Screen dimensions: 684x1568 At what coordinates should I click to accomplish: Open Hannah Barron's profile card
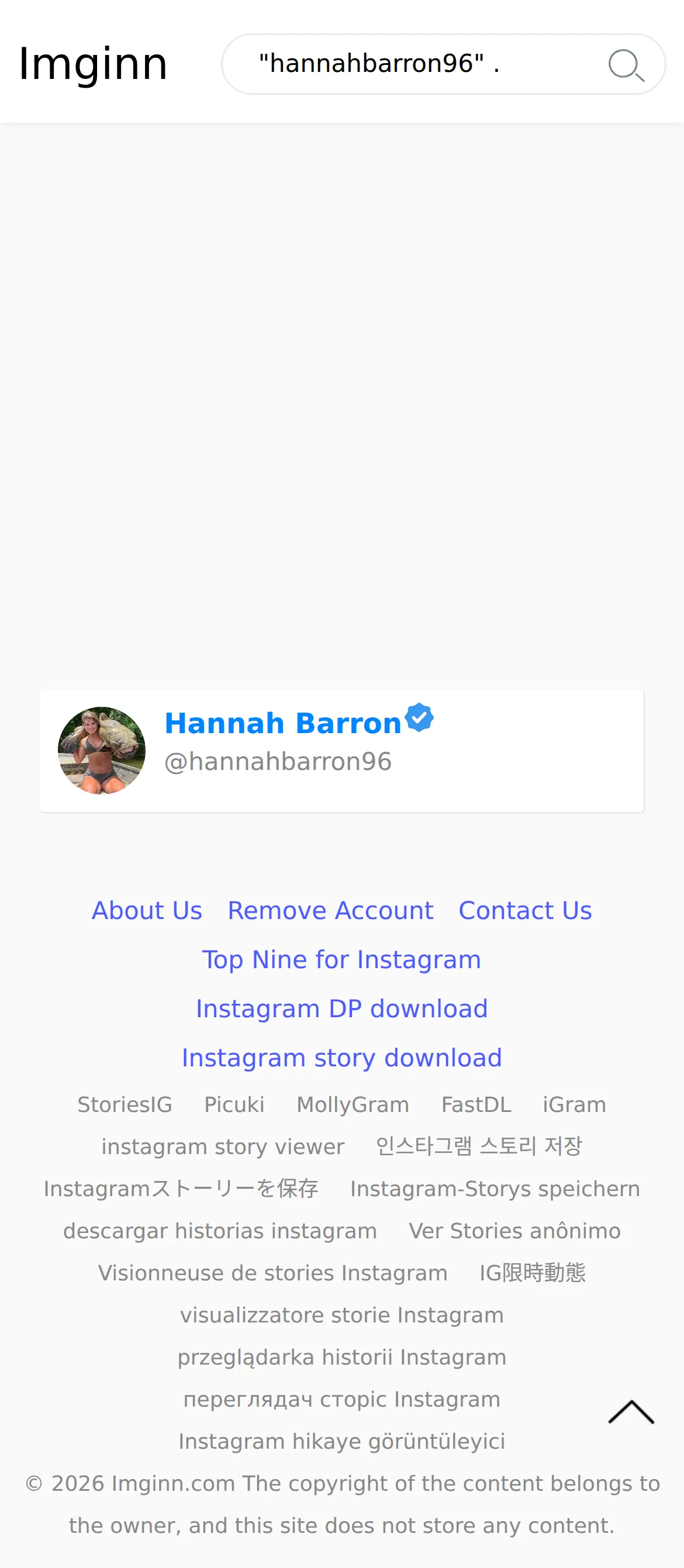coord(342,751)
